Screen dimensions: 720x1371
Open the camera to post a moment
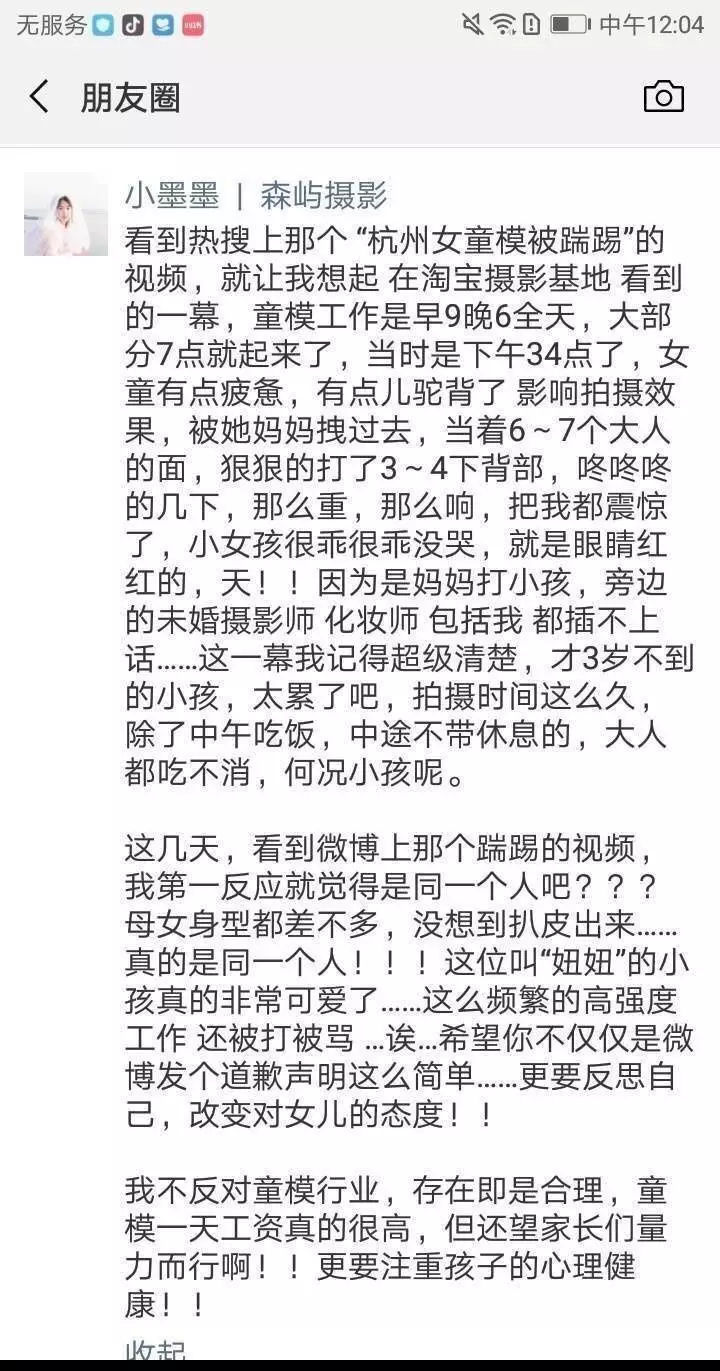coord(663,97)
